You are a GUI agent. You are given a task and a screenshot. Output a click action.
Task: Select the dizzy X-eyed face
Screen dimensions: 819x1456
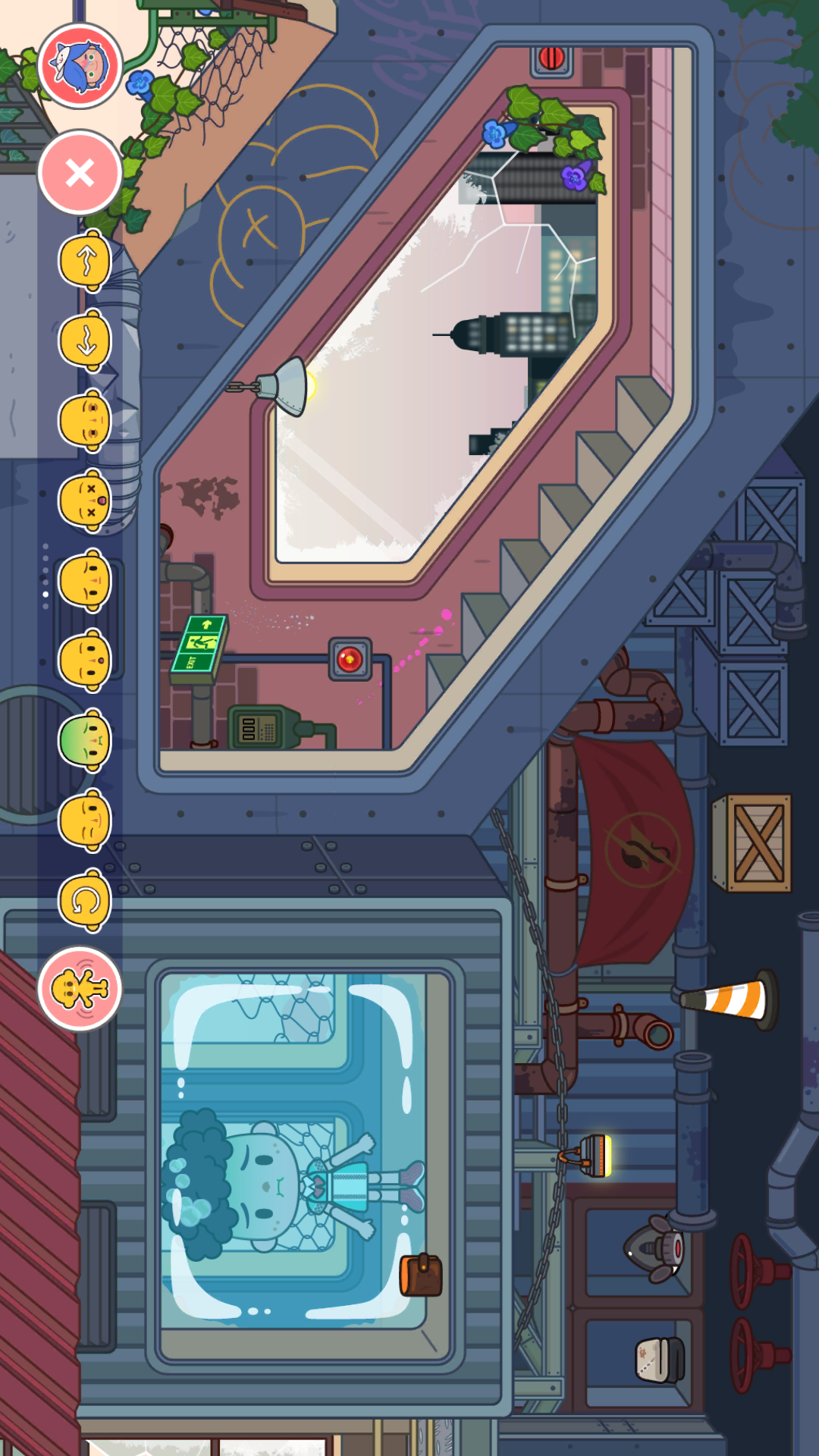[x=86, y=501]
